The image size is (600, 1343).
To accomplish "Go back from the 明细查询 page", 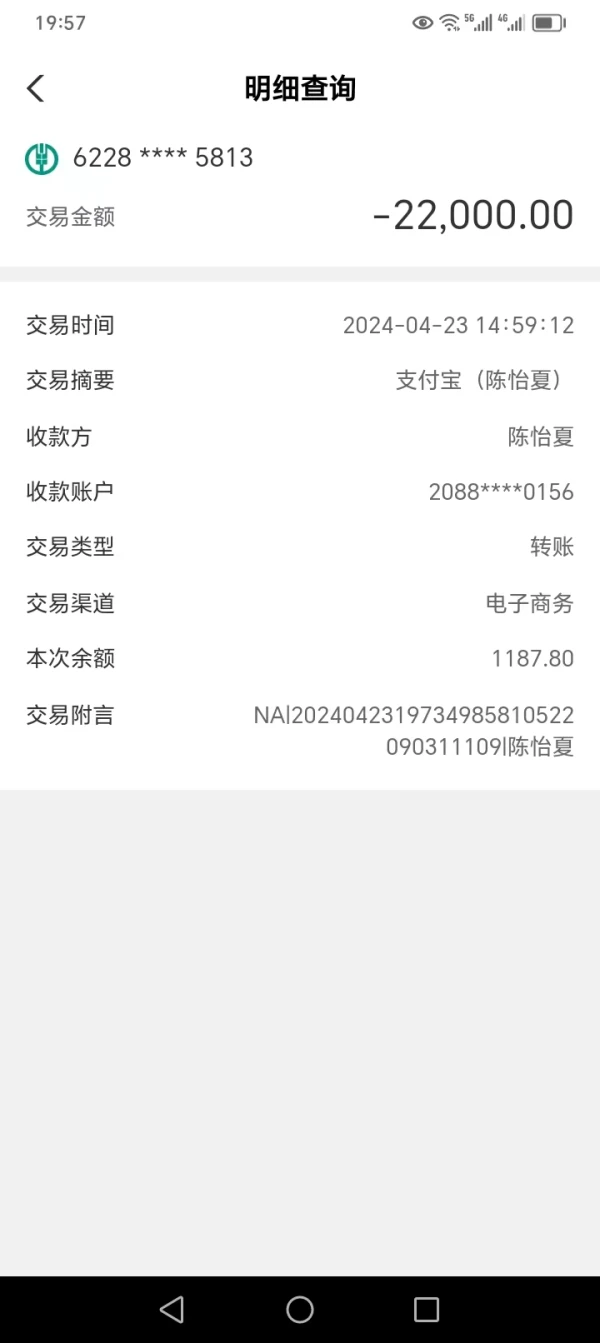I will [x=35, y=88].
